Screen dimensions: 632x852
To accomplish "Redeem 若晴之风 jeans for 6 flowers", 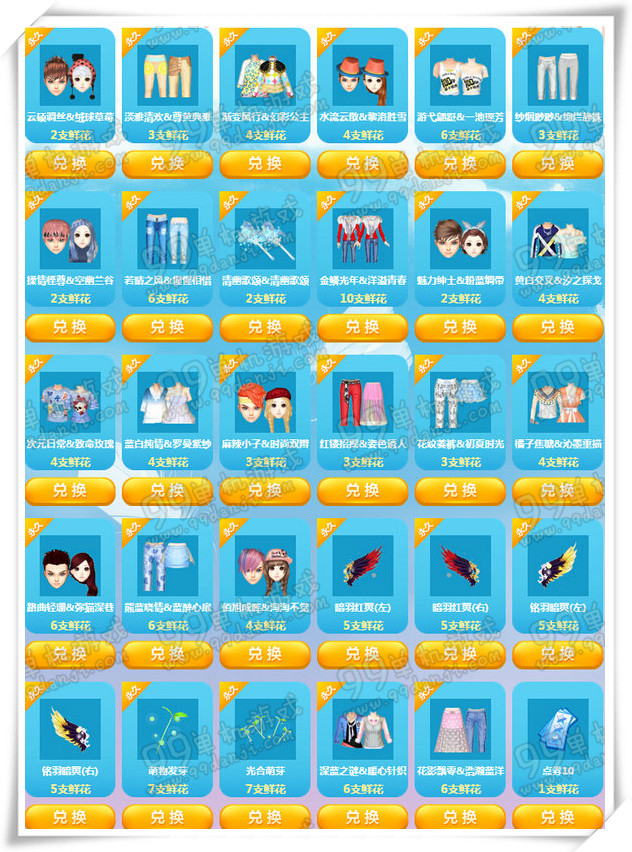I will click(167, 327).
